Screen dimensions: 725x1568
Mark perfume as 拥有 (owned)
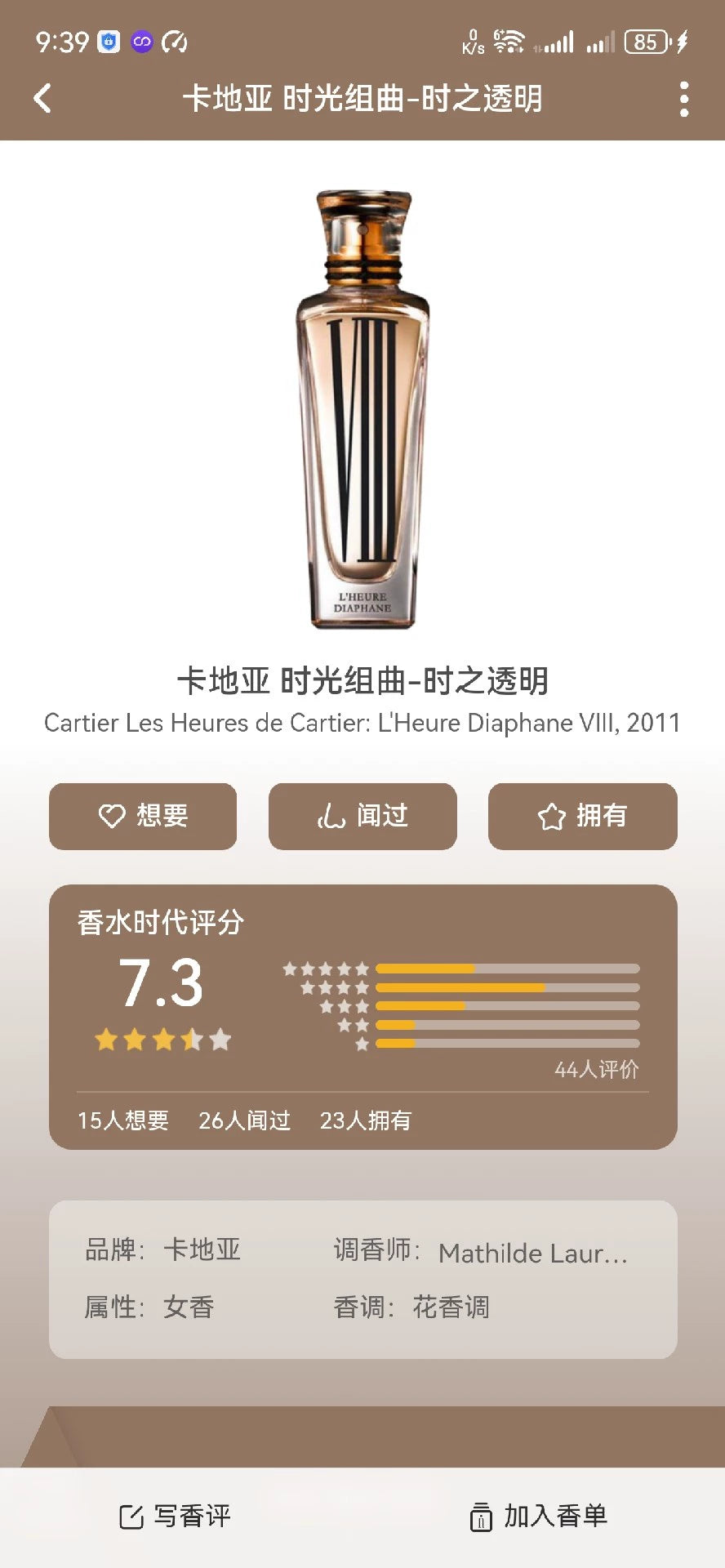(x=582, y=816)
